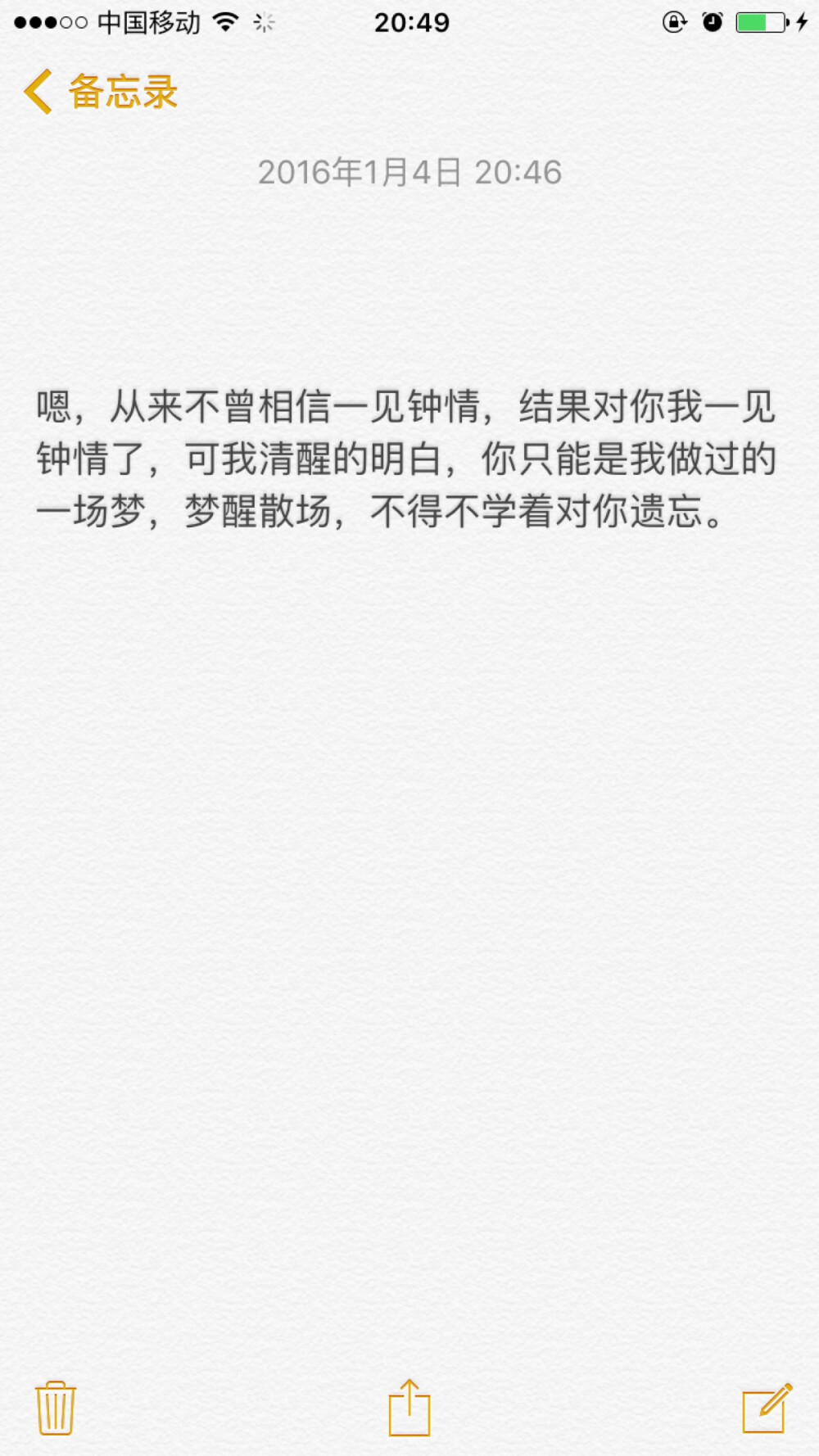This screenshot has width=819, height=1456.
Task: Tap the alarm clock status bar icon
Action: pos(712,22)
